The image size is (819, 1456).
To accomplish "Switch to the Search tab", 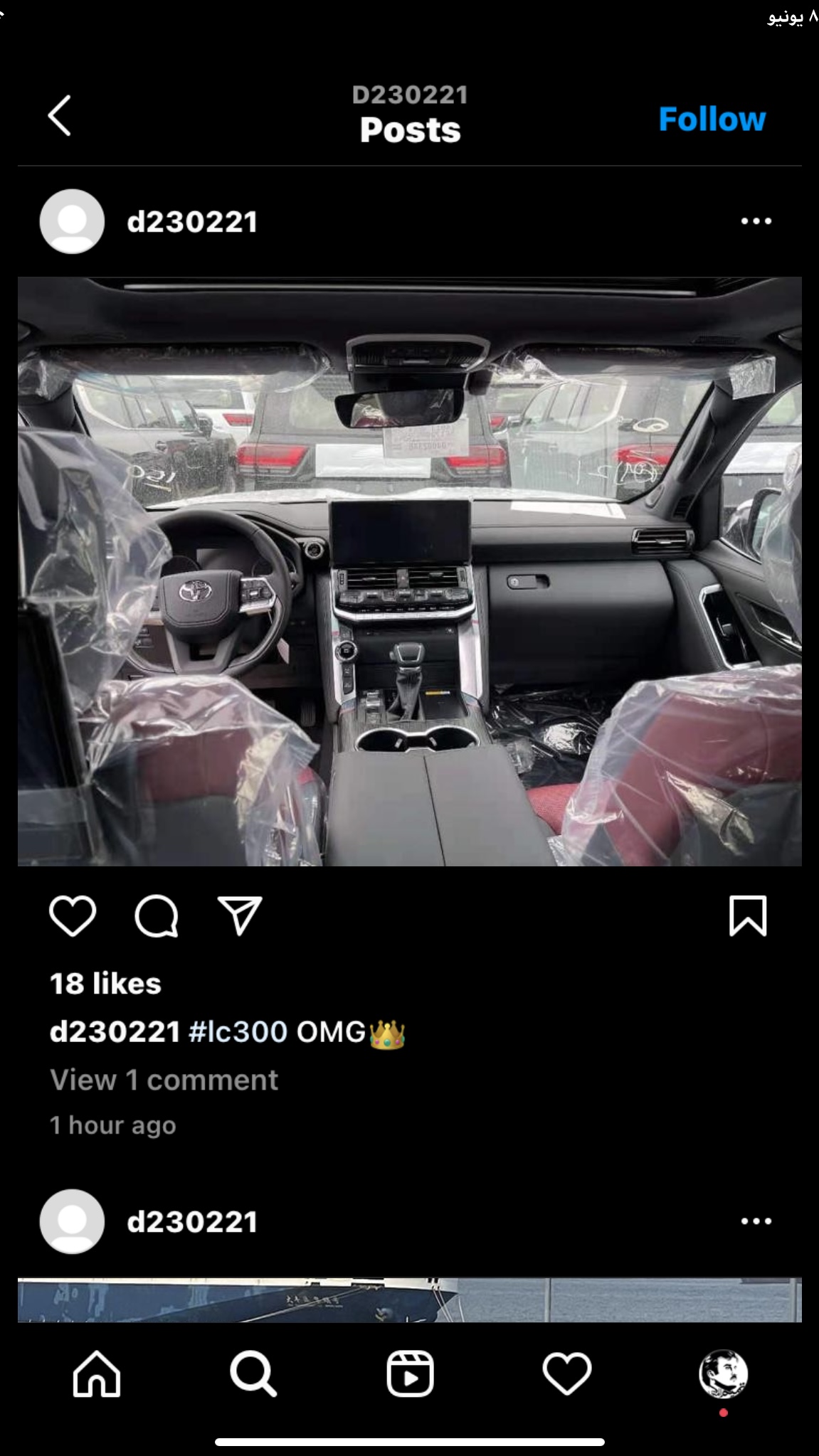I will click(253, 1373).
